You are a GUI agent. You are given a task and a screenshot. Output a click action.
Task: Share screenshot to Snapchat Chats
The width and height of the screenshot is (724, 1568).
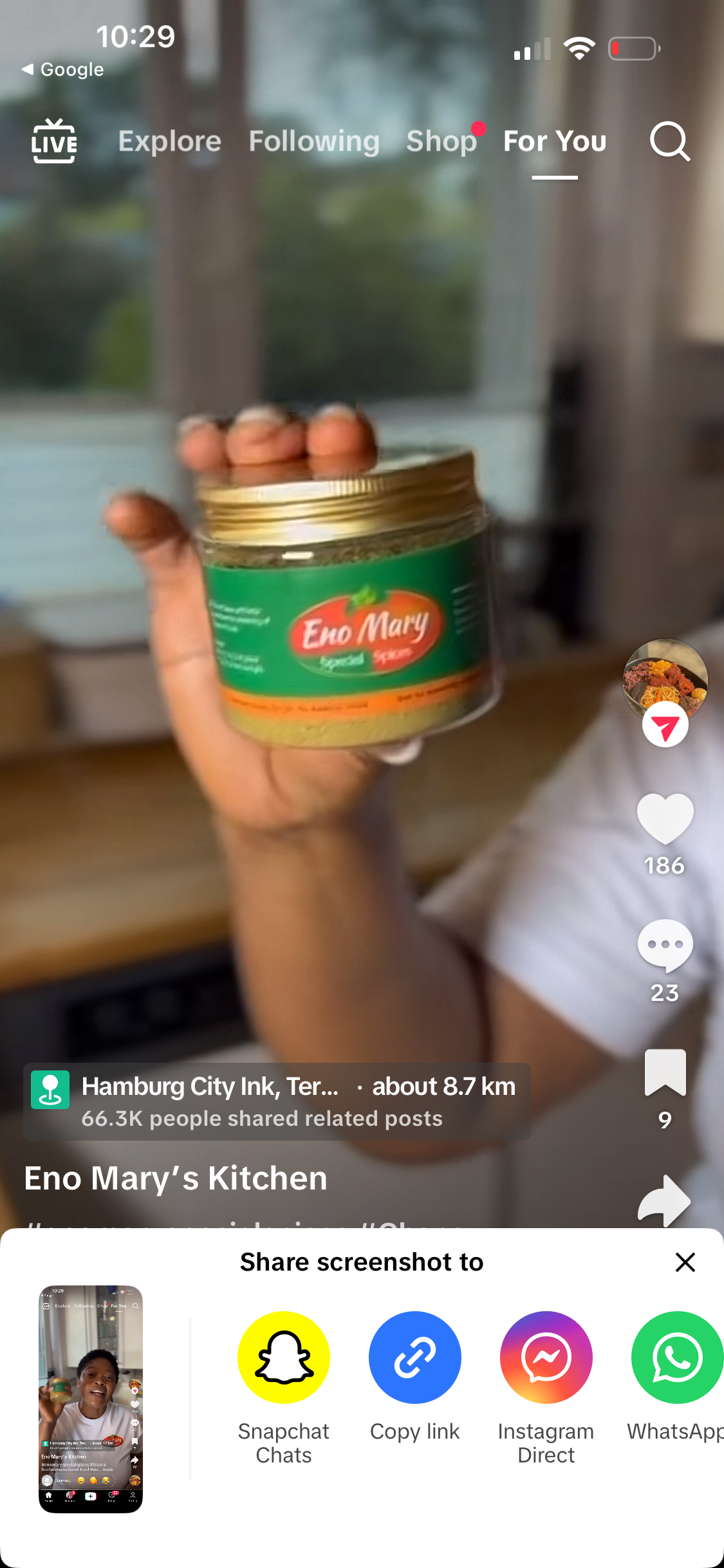click(x=284, y=1358)
